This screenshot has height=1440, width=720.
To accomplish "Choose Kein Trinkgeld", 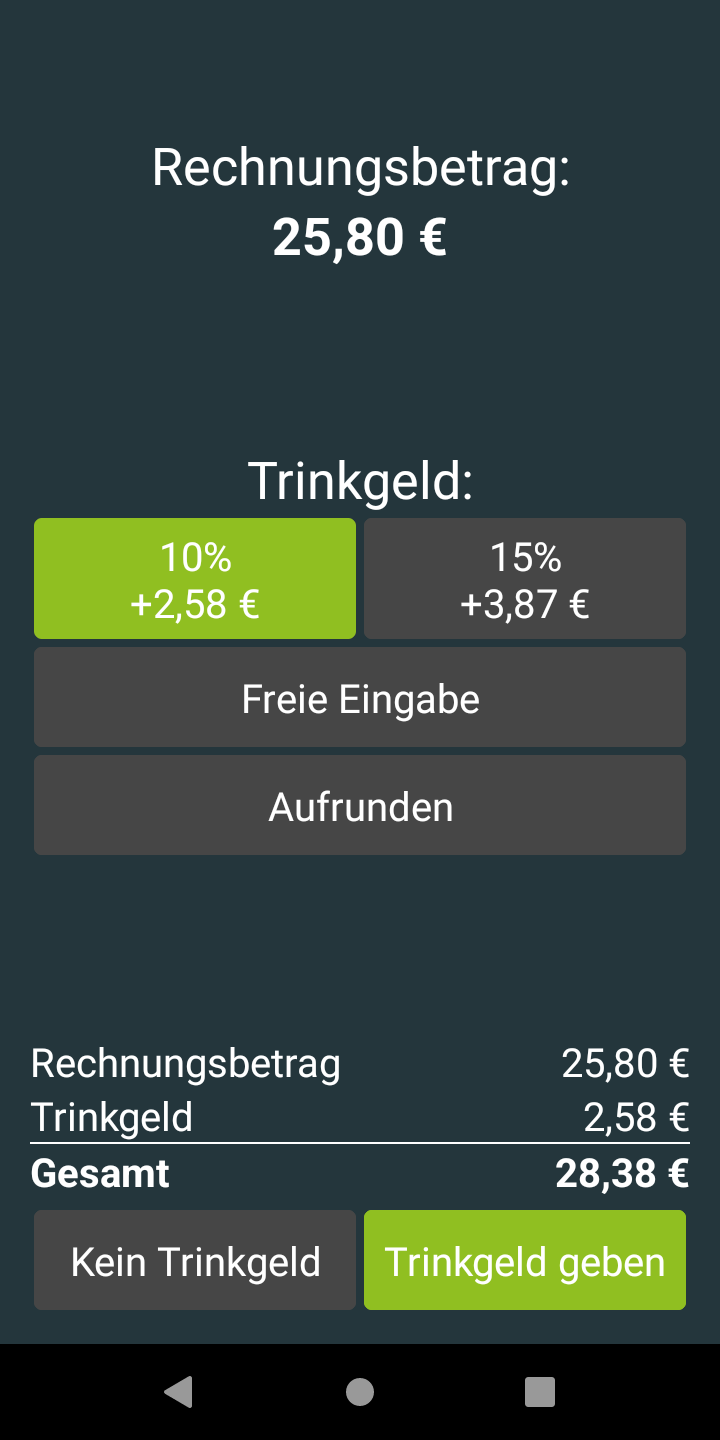I will (195, 1260).
